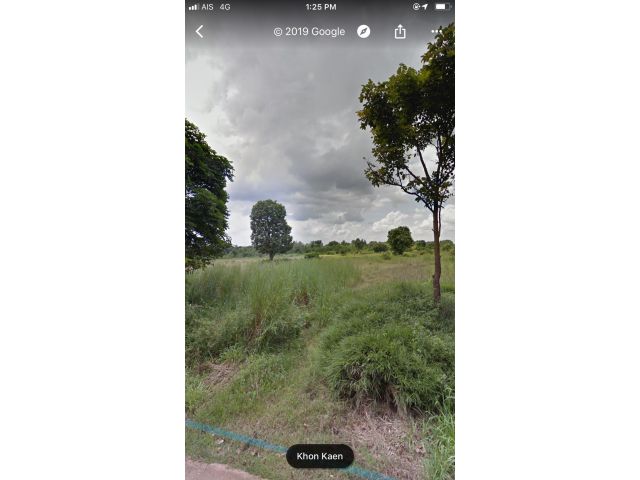Image resolution: width=640 pixels, height=480 pixels.
Task: Tap the compass icon in the top bar
Action: coord(364,32)
